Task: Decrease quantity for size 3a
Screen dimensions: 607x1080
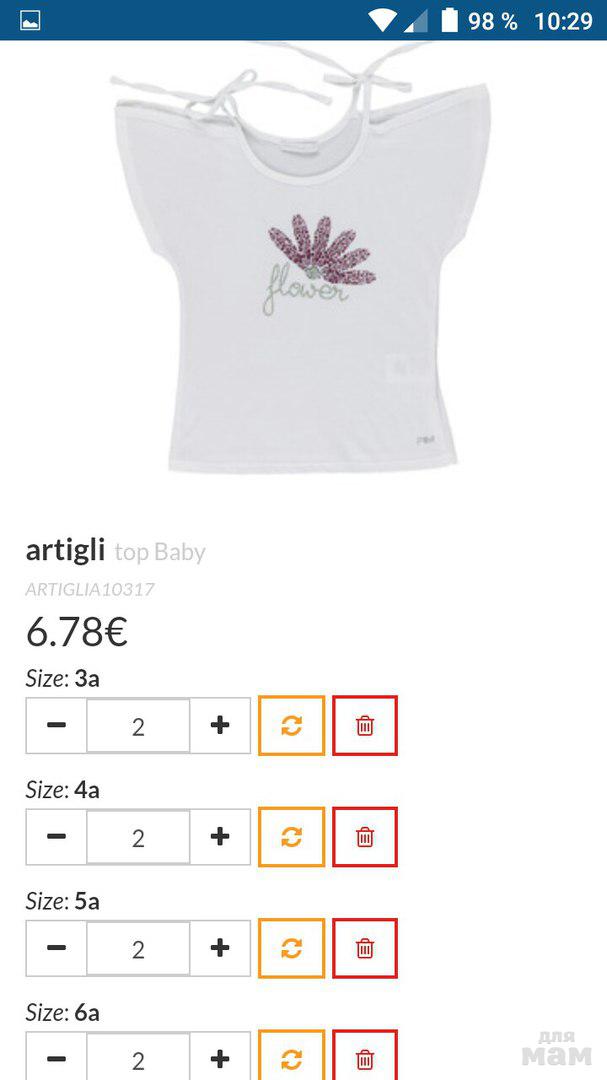Action: click(x=57, y=726)
